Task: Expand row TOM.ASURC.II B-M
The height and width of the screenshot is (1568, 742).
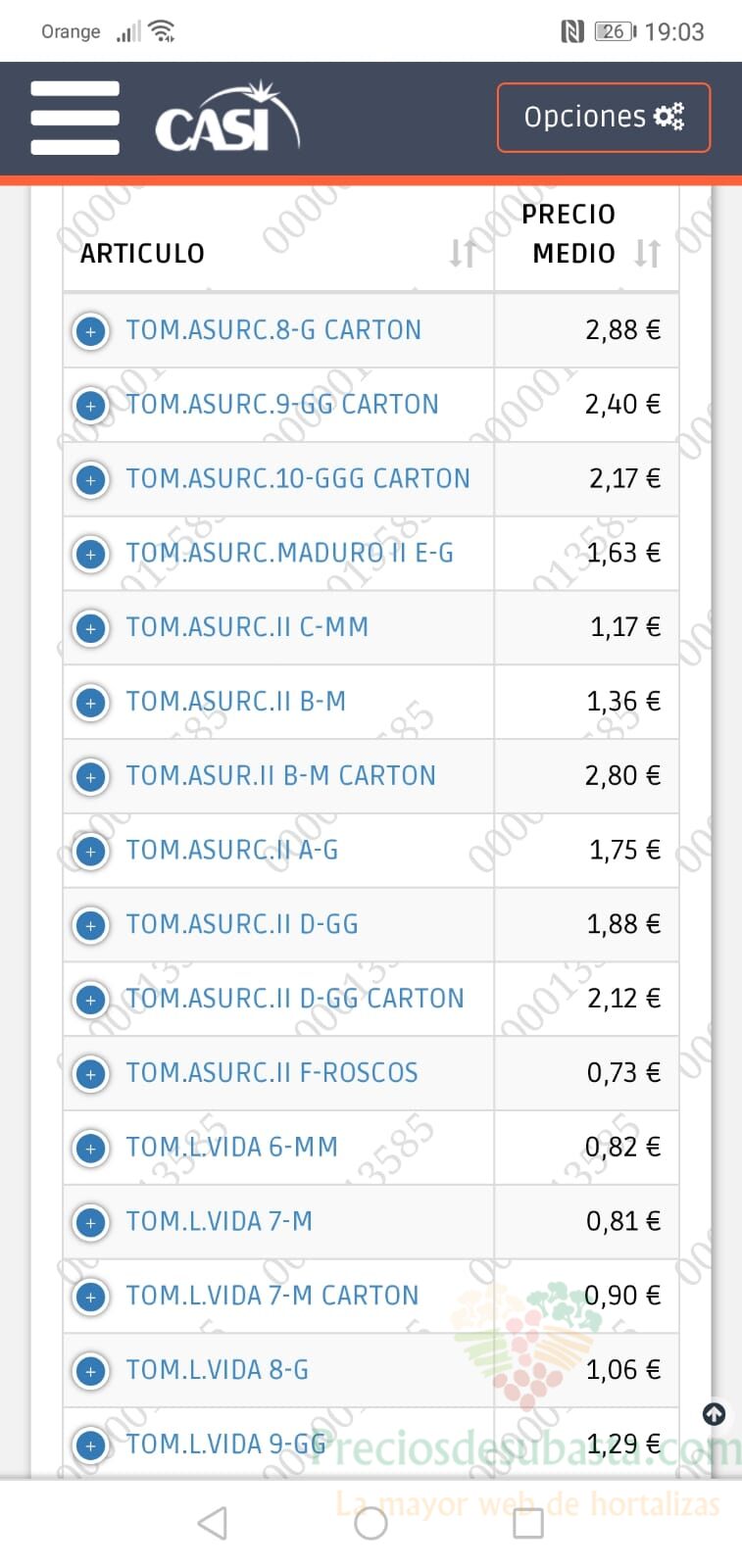Action: click(x=91, y=703)
